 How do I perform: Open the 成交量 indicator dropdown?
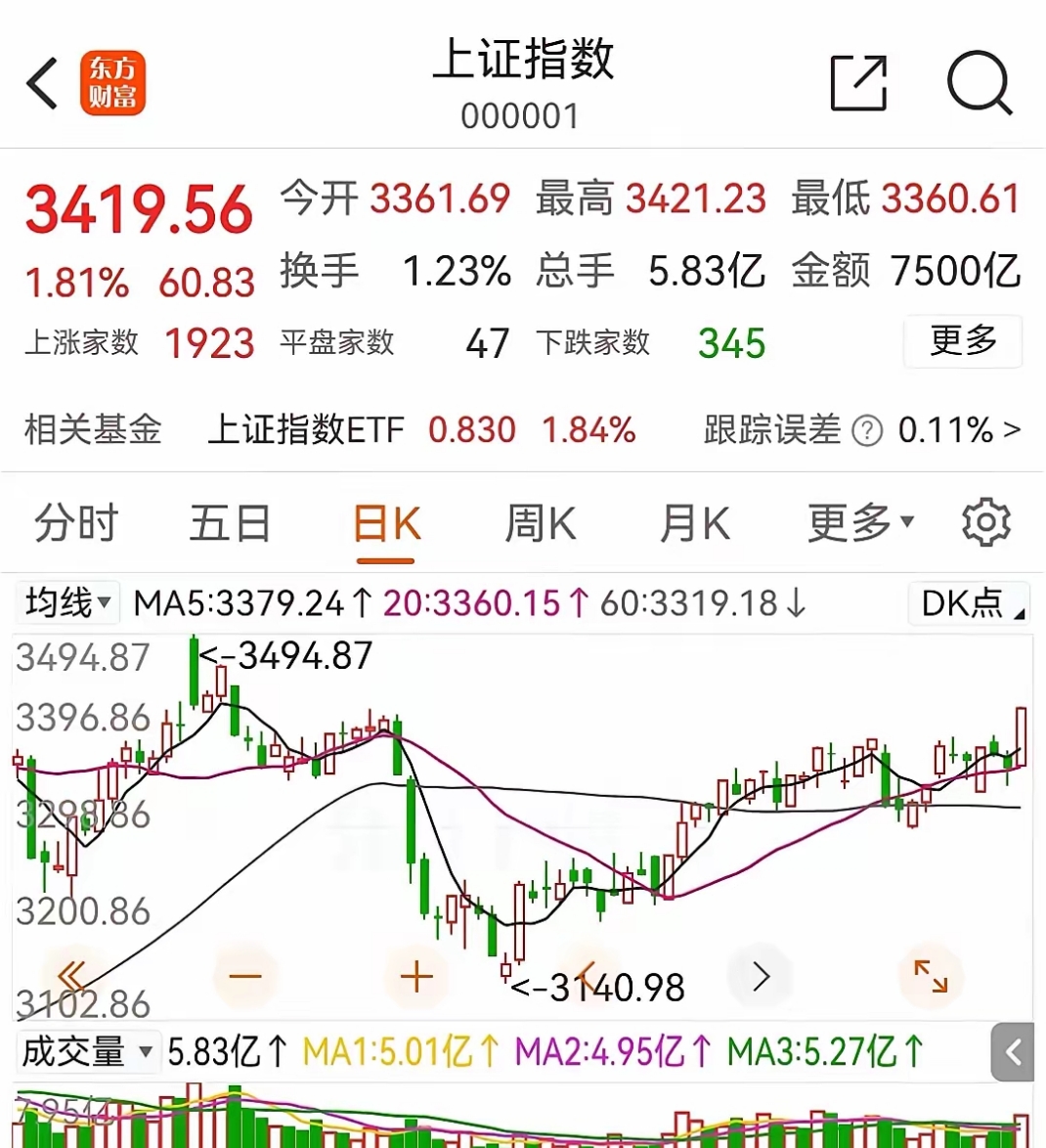pyautogui.click(x=88, y=1053)
